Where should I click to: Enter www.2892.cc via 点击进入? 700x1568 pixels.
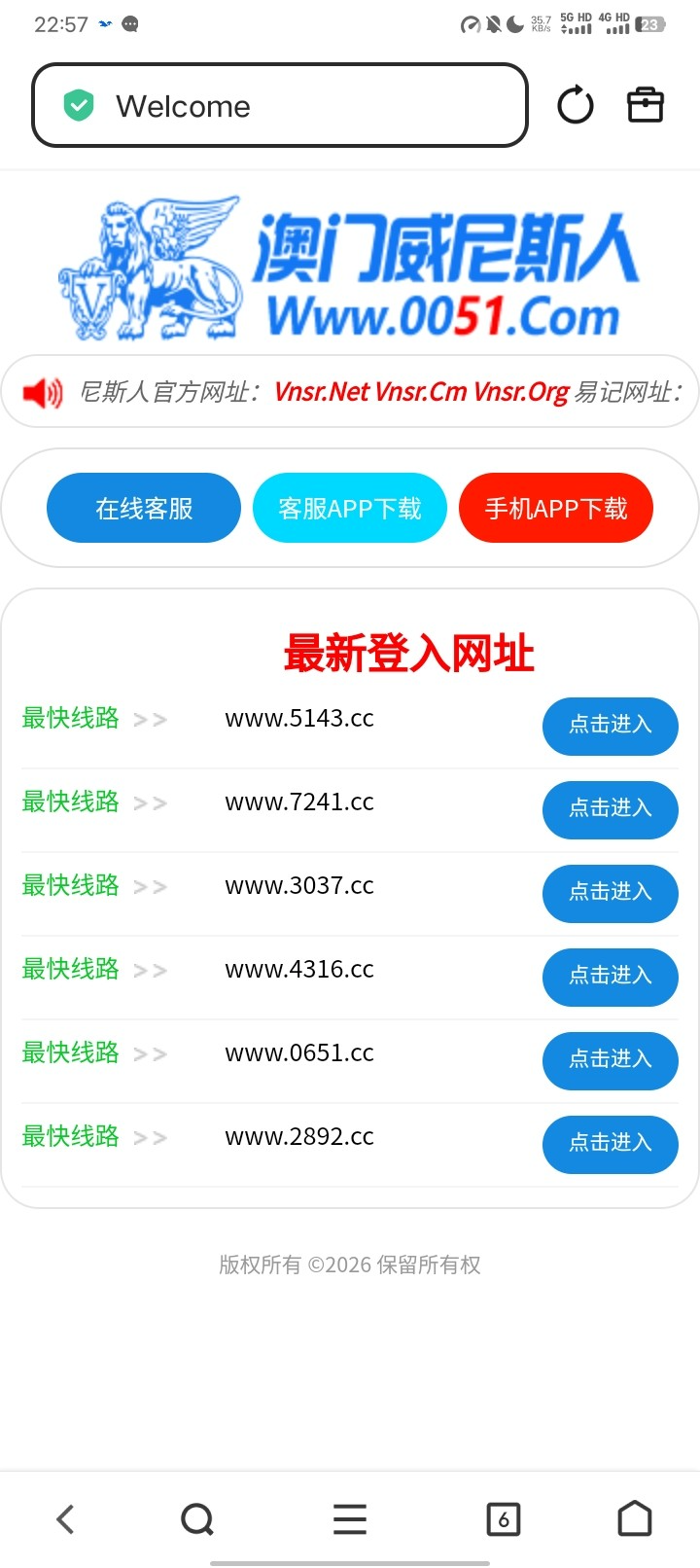point(610,1144)
